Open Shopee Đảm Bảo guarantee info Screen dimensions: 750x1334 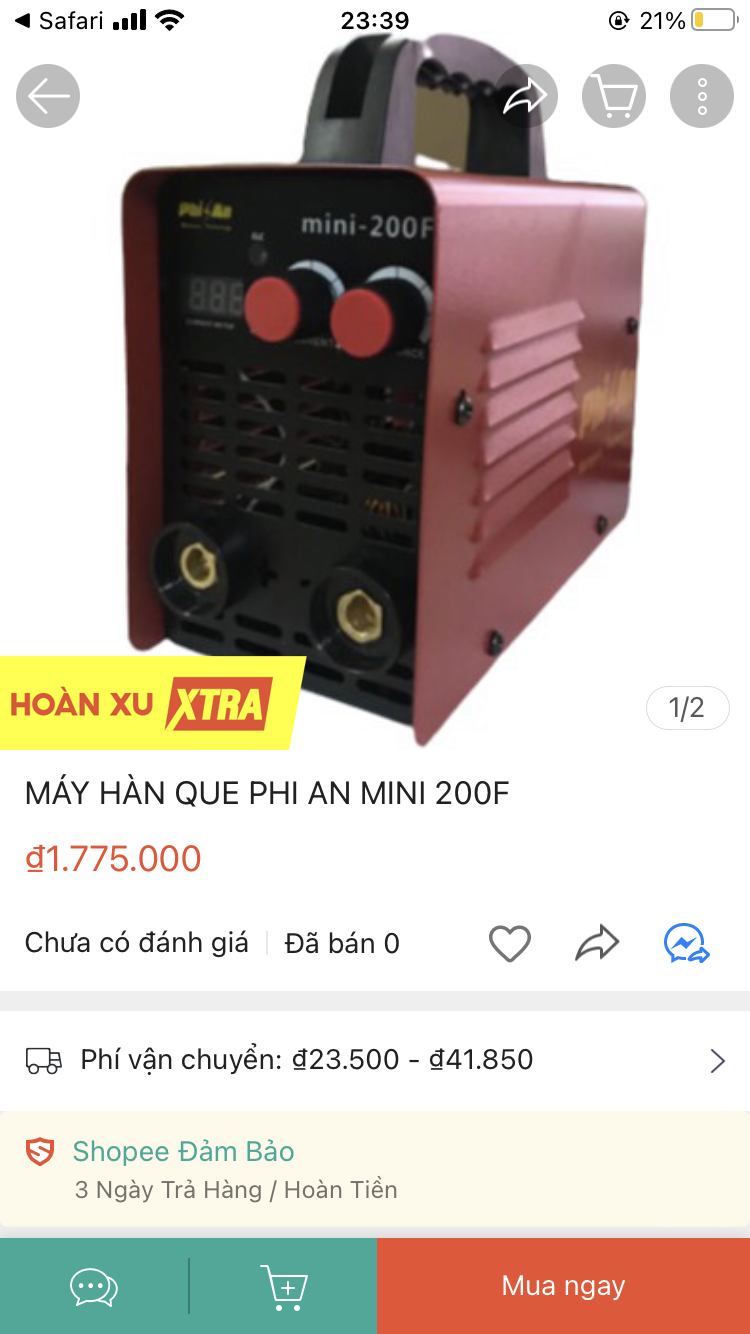pyautogui.click(x=184, y=1152)
